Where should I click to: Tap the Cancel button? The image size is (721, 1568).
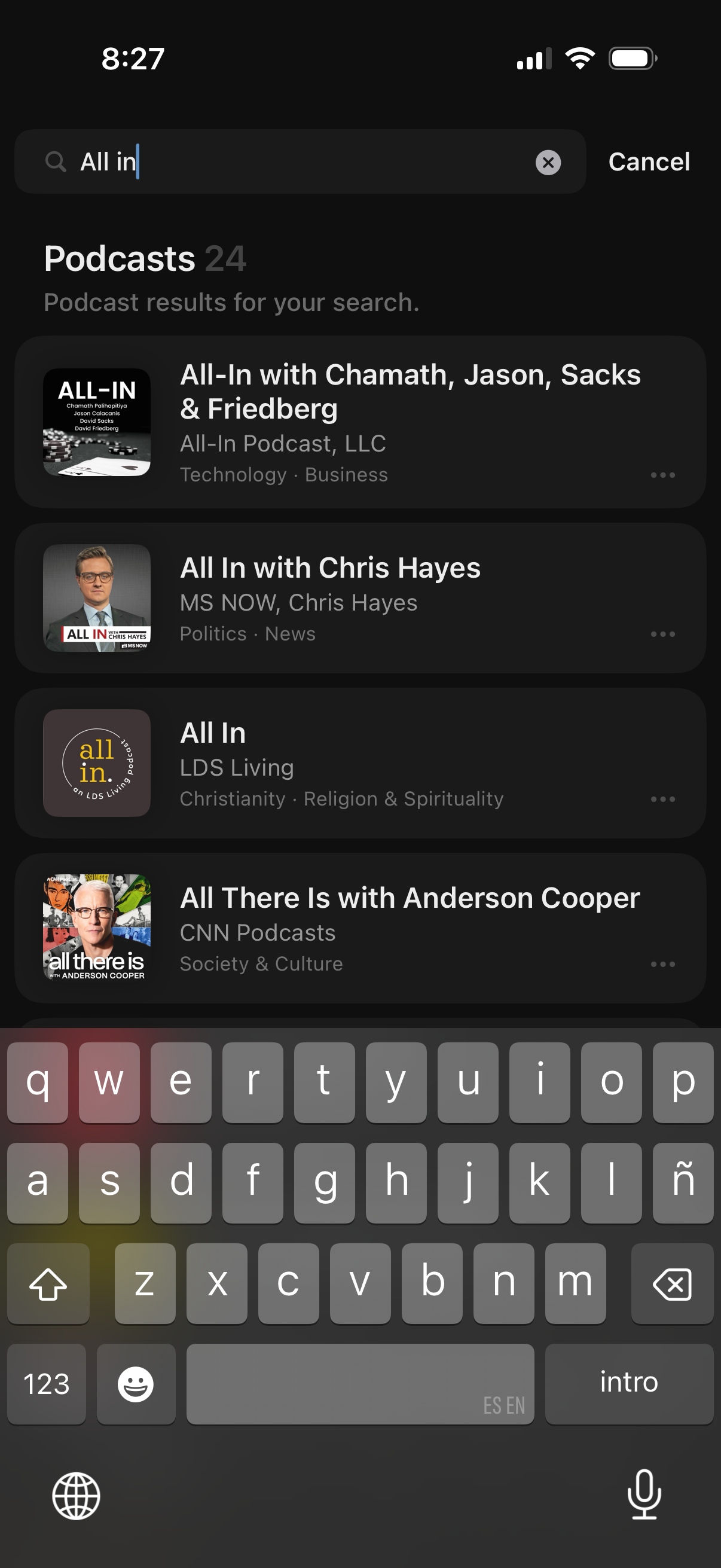(x=649, y=162)
